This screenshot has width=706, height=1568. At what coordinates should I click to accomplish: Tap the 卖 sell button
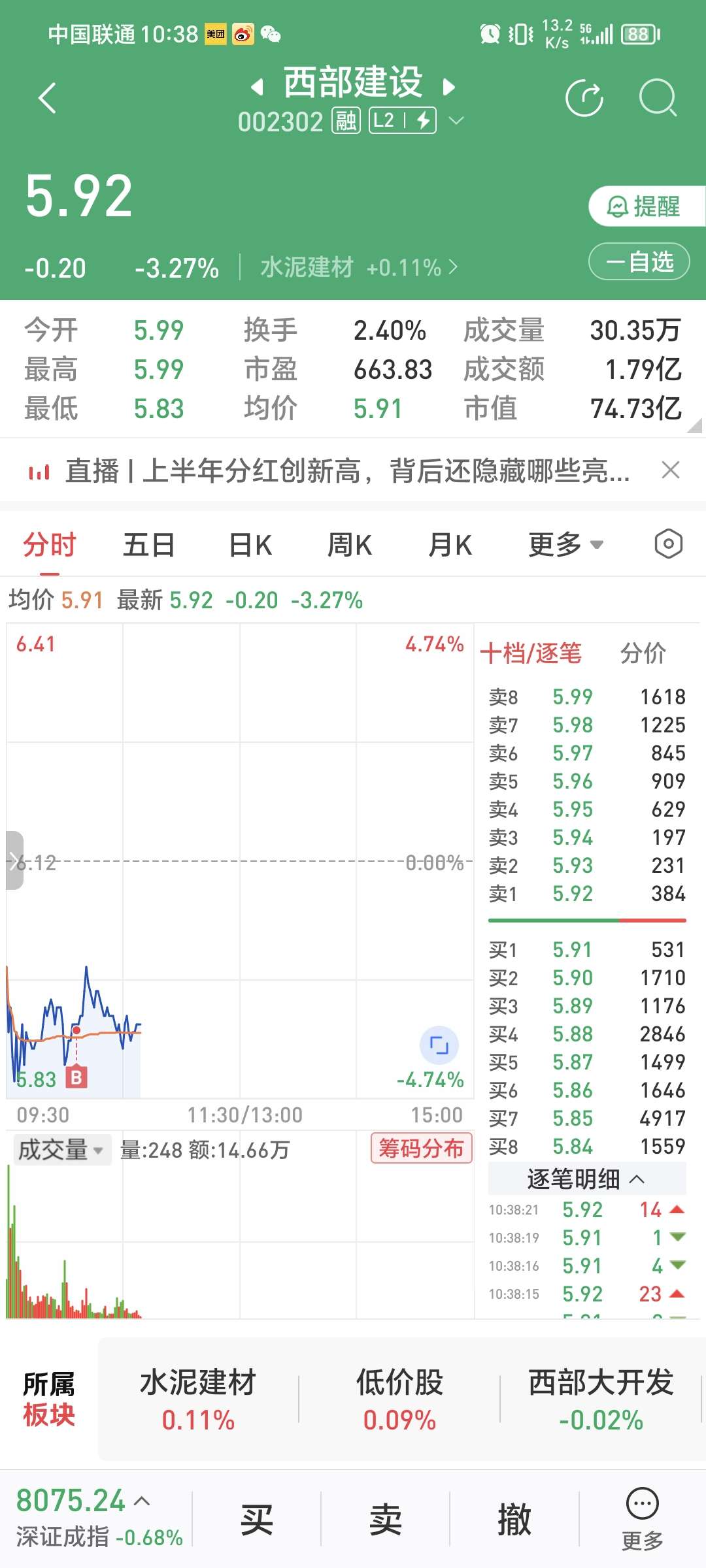click(x=385, y=1519)
